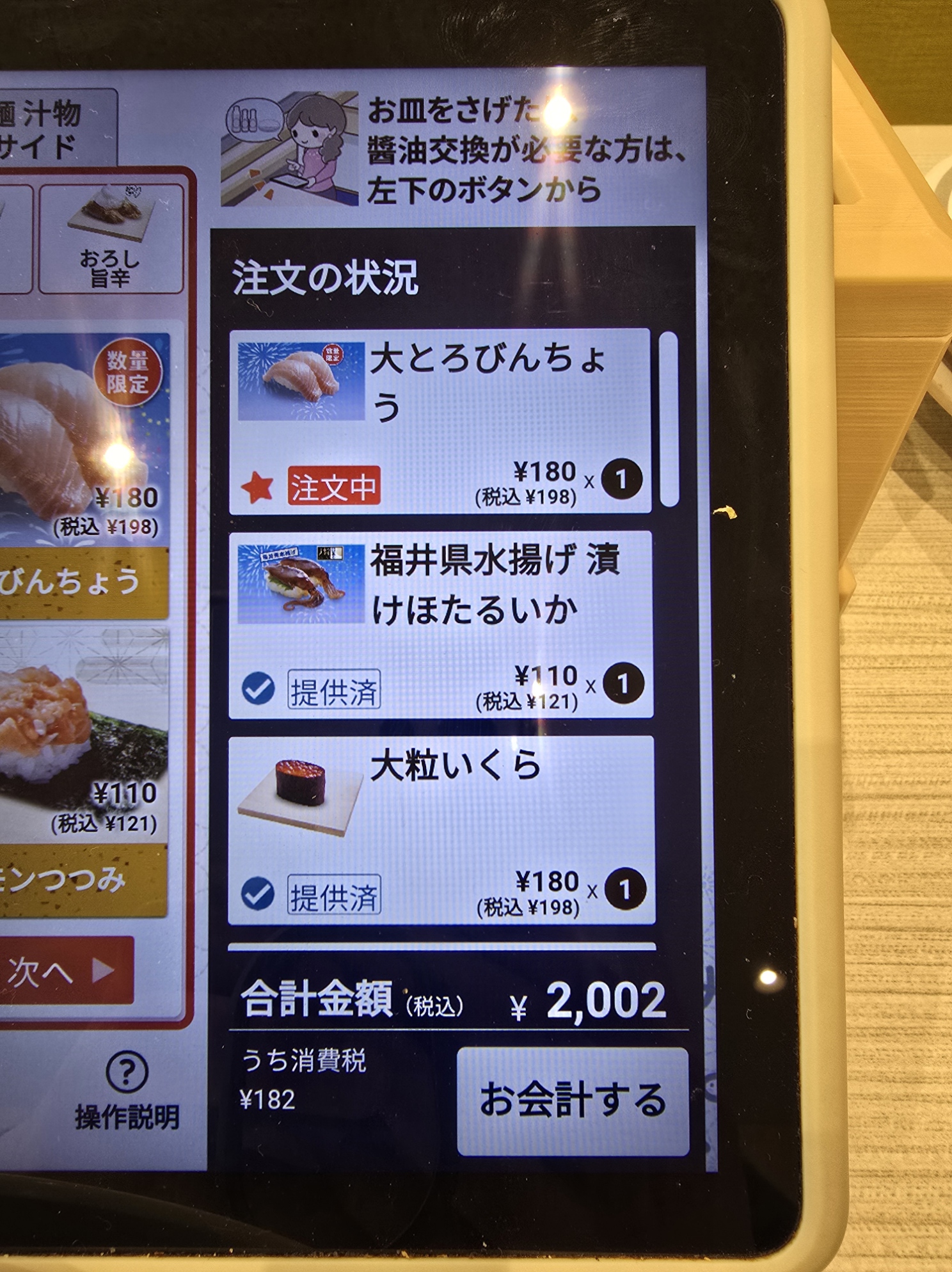Open ordered item 大とろびんちょう
Viewport: 952px width, 1272px height.
pyautogui.click(x=440, y=421)
